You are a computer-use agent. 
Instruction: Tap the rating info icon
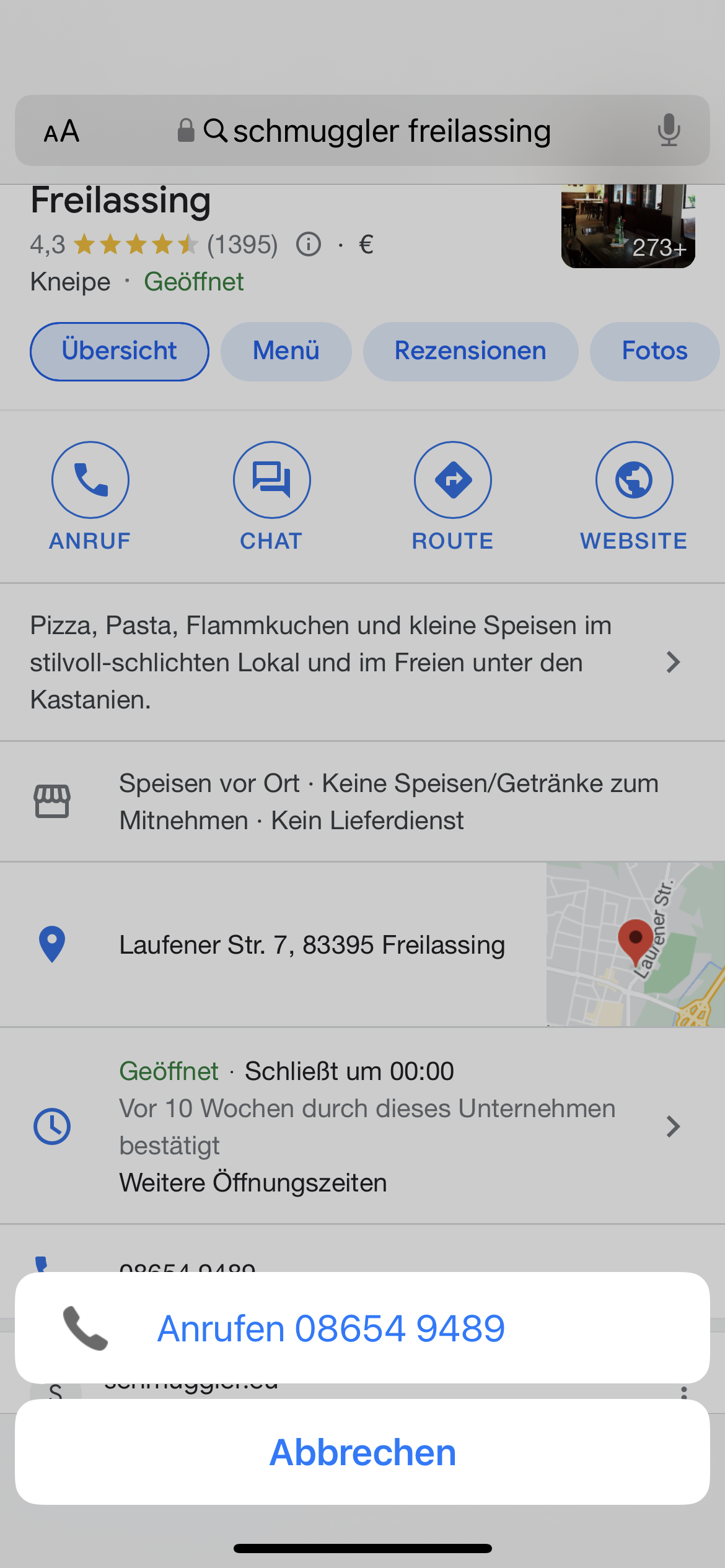(x=309, y=245)
